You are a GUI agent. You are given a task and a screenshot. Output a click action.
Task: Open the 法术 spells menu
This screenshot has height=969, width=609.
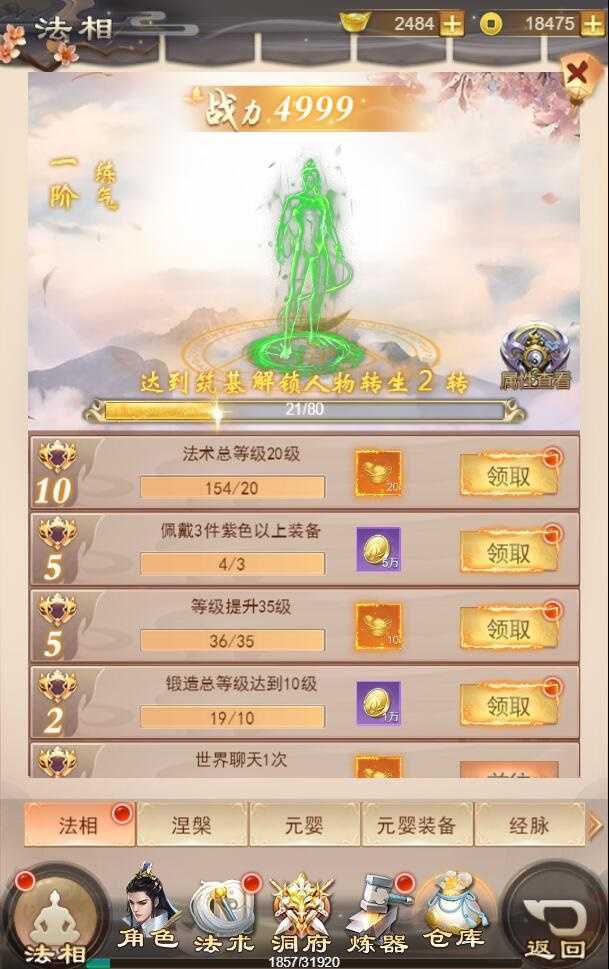(224, 912)
